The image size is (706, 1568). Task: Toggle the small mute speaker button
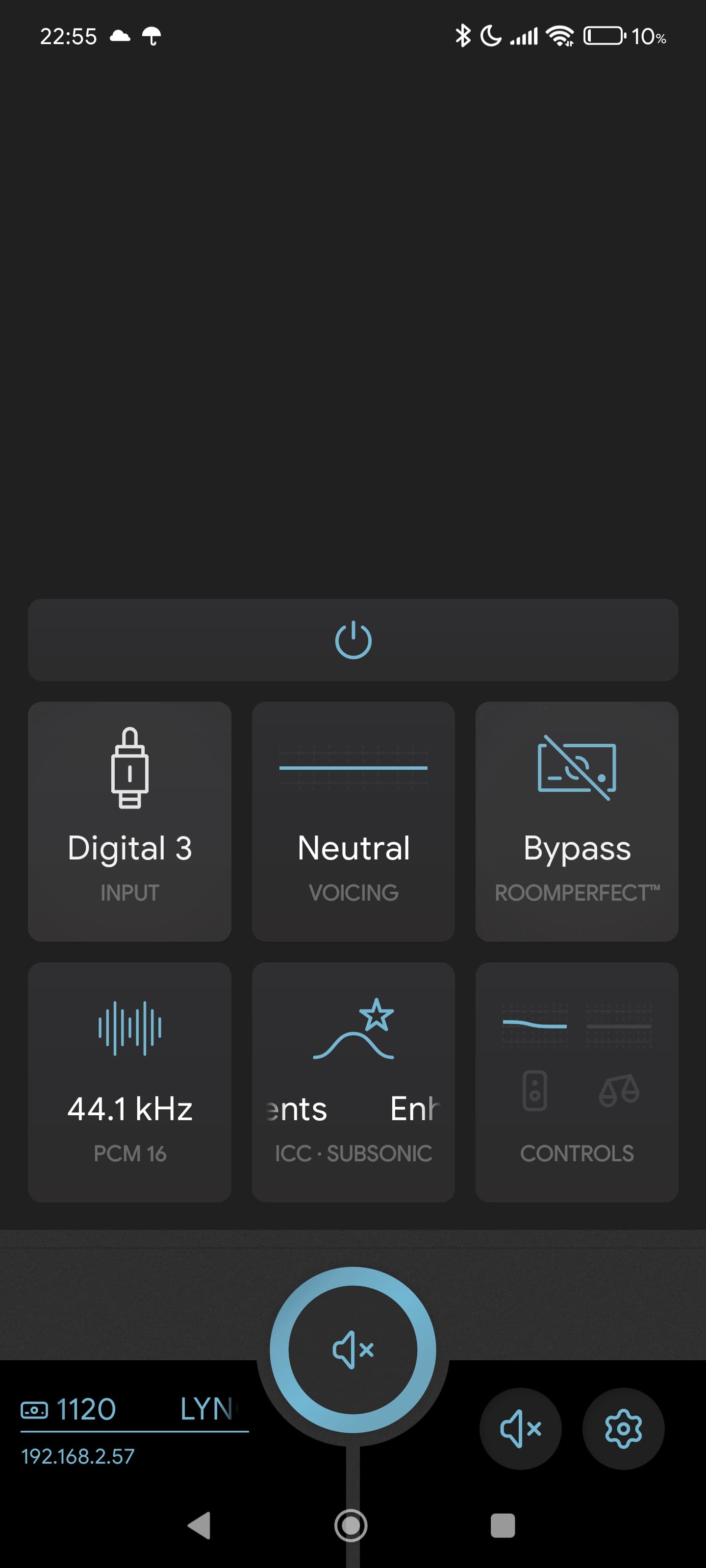pos(520,1428)
